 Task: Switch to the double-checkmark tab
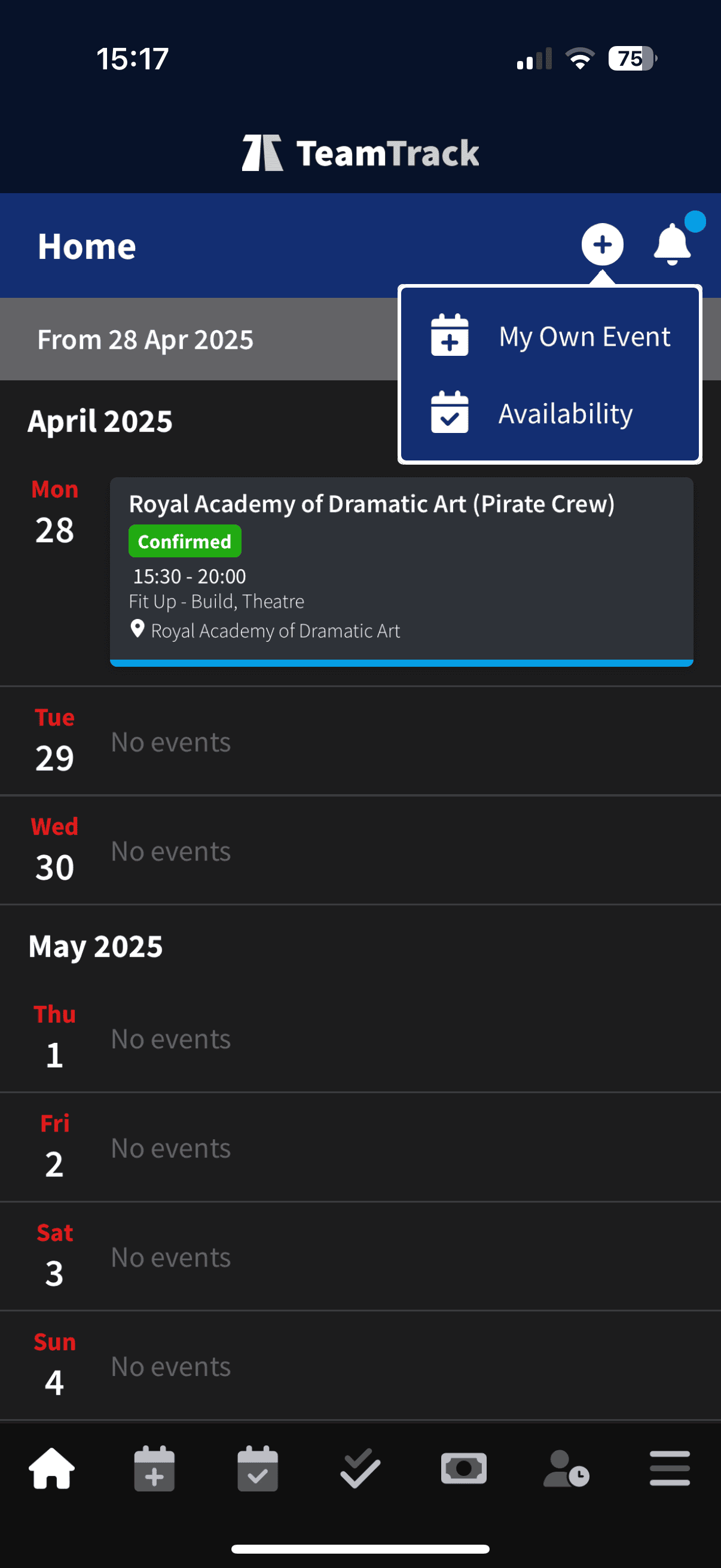[360, 1468]
